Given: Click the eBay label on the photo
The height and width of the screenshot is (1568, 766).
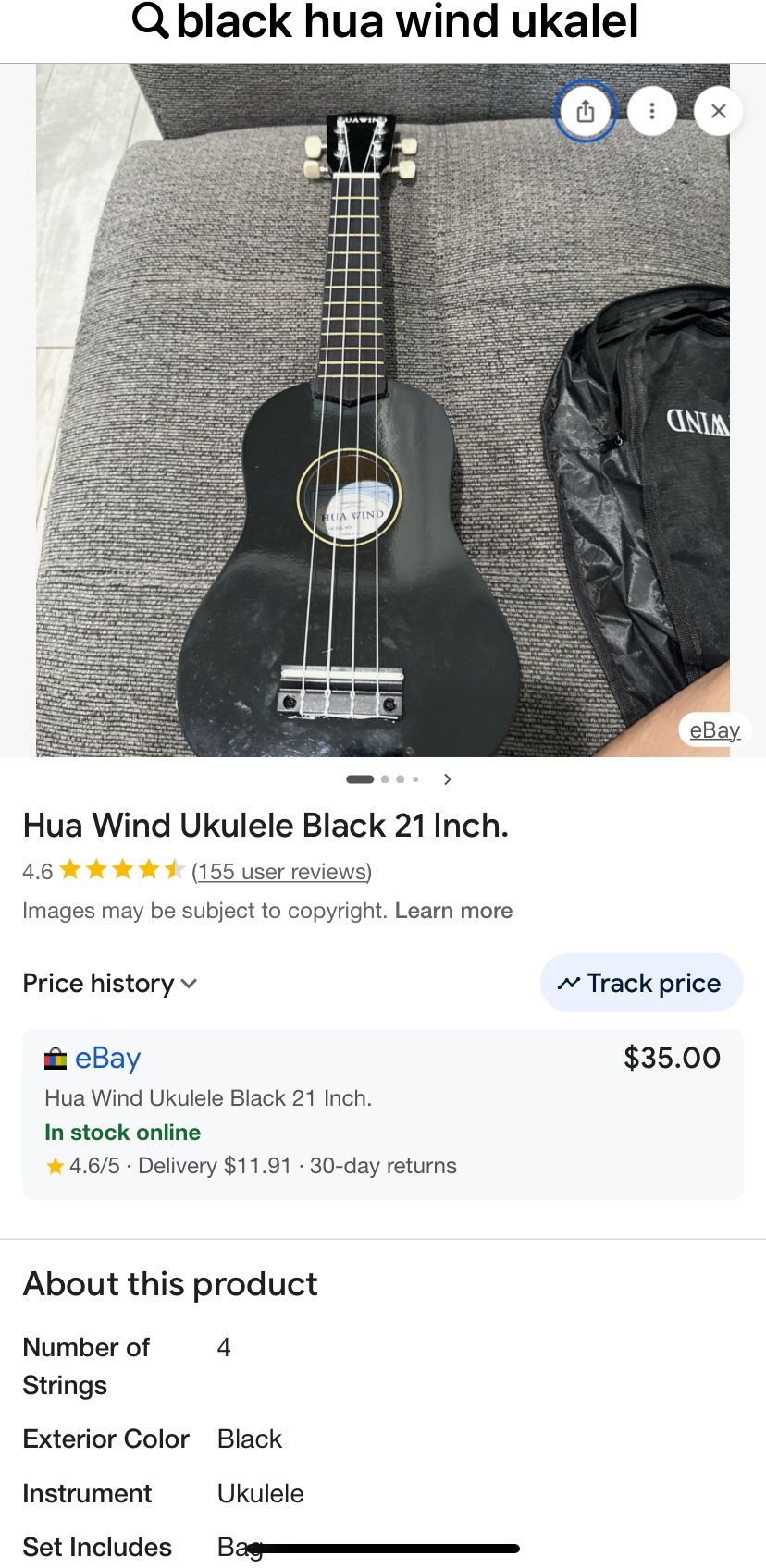Looking at the screenshot, I should click(x=714, y=729).
